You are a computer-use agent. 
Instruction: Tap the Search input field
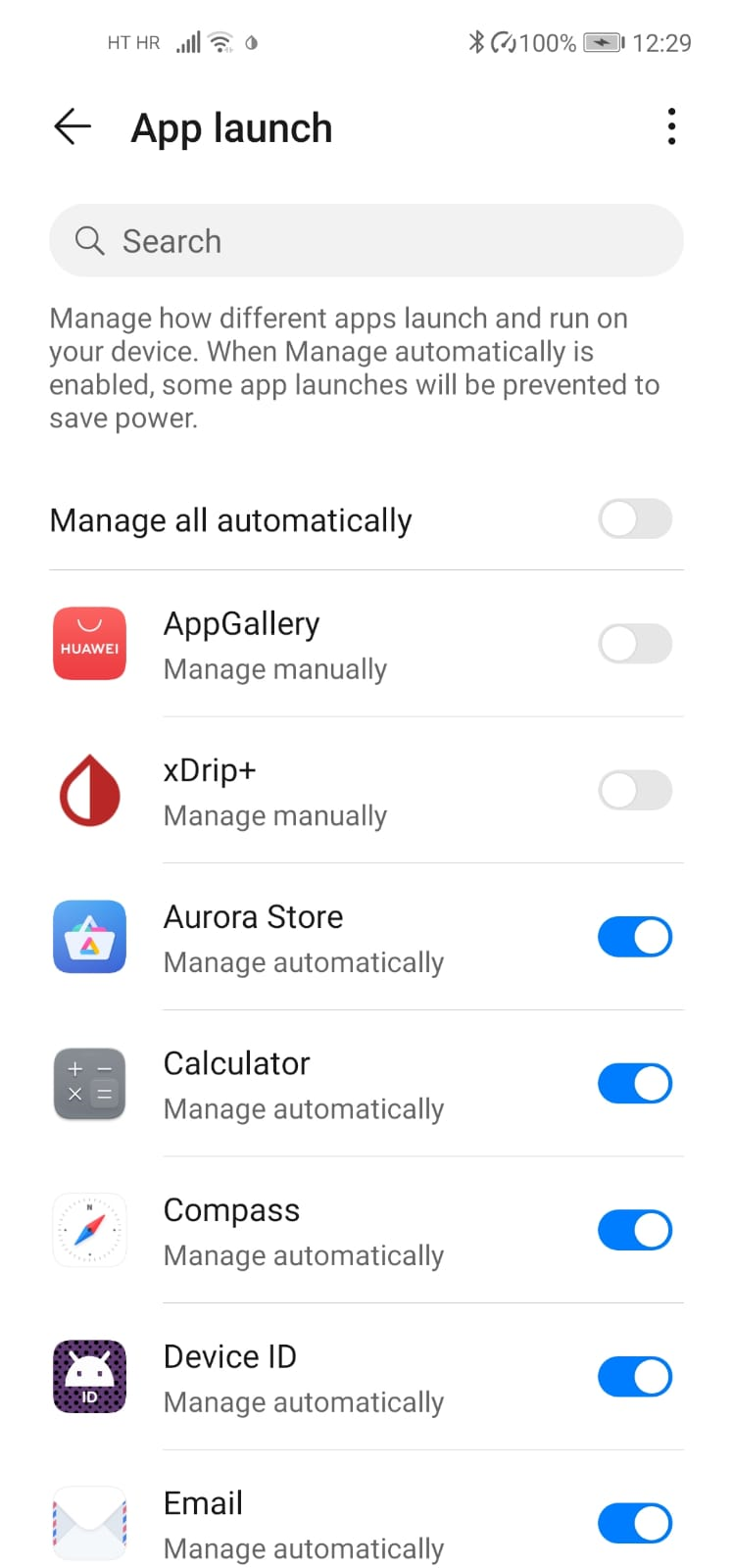pos(366,241)
